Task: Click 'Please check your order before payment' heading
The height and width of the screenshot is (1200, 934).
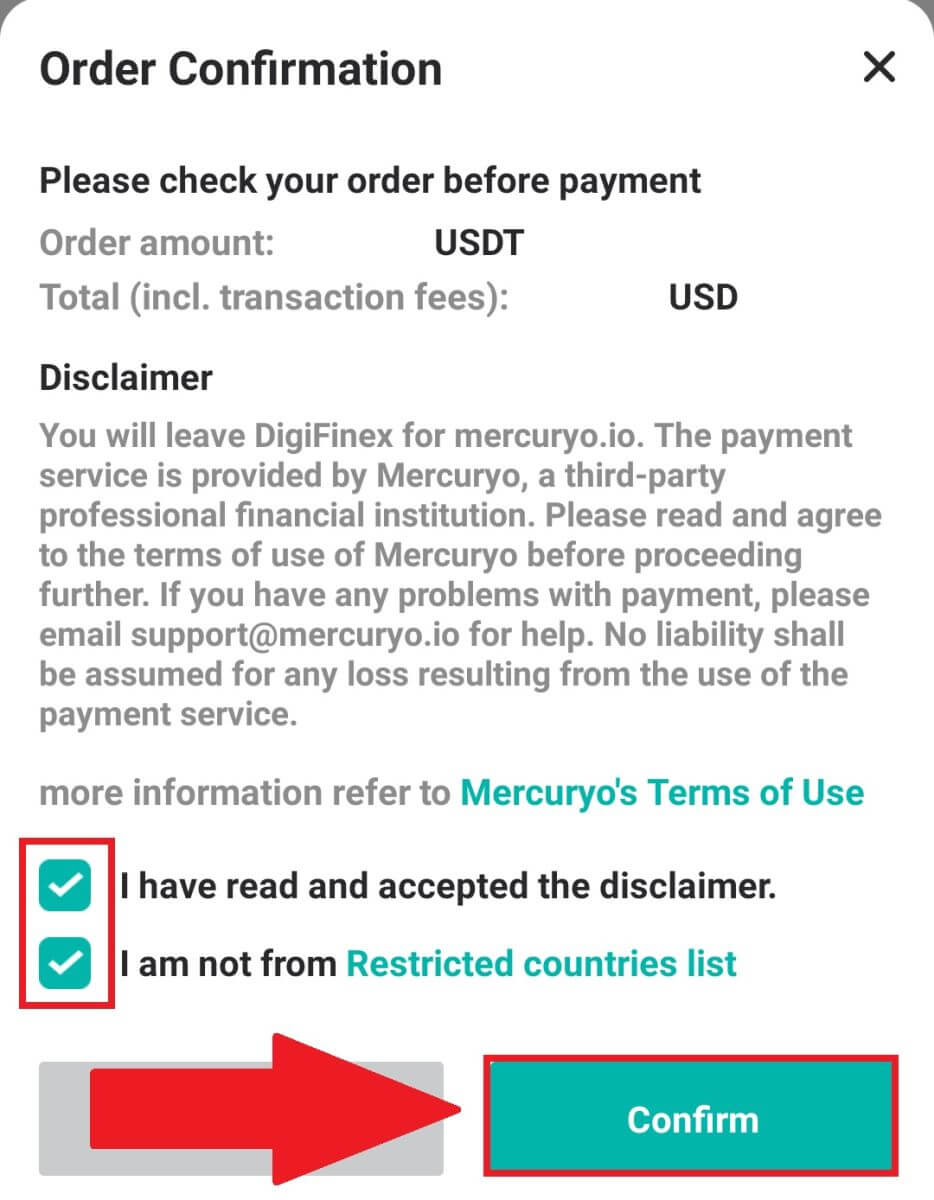Action: point(369,181)
